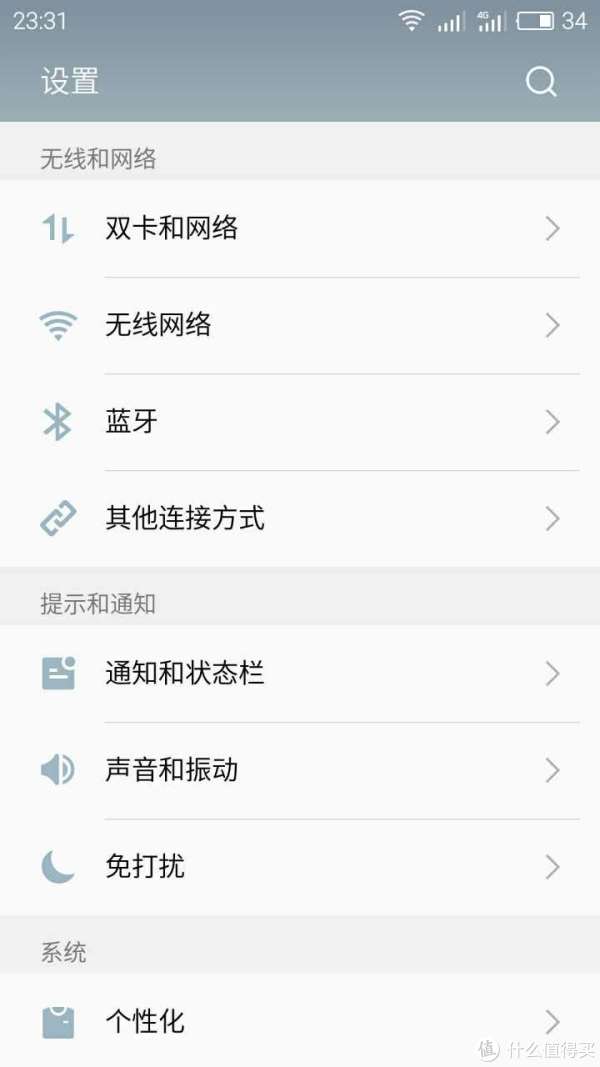Open the 无线网络 row
The image size is (600, 1067).
[x=300, y=325]
